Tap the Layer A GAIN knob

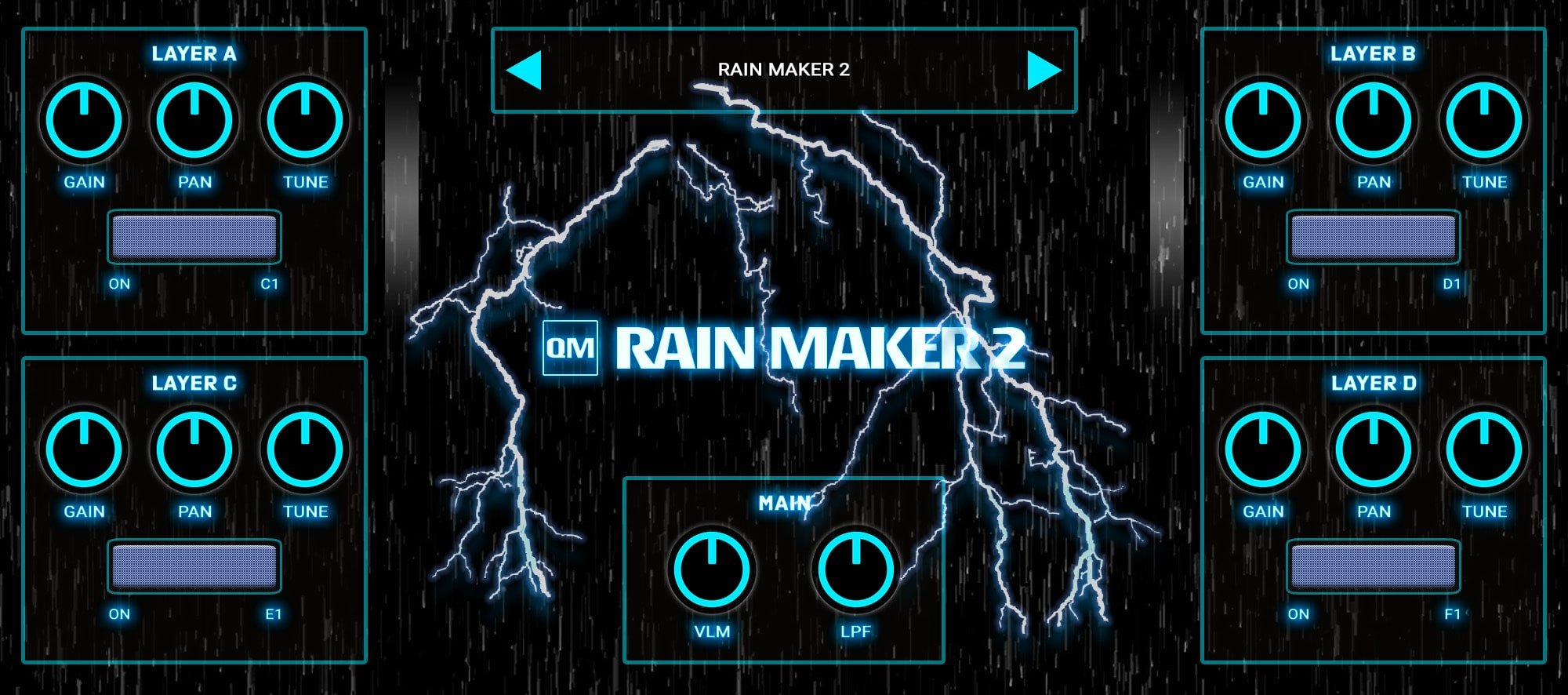(x=84, y=121)
